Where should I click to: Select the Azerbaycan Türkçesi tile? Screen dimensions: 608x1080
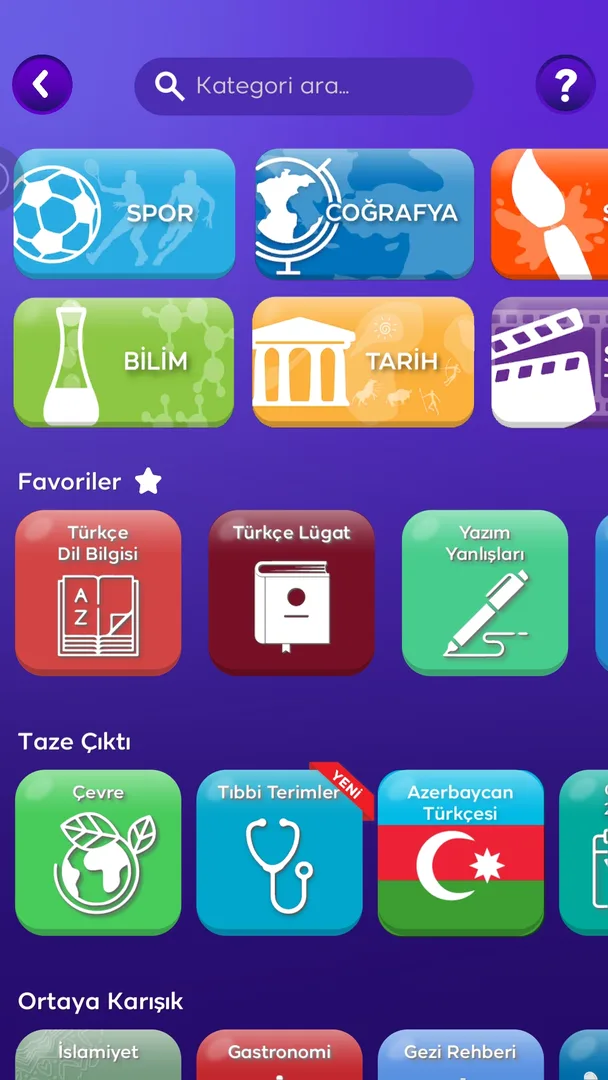pos(460,852)
